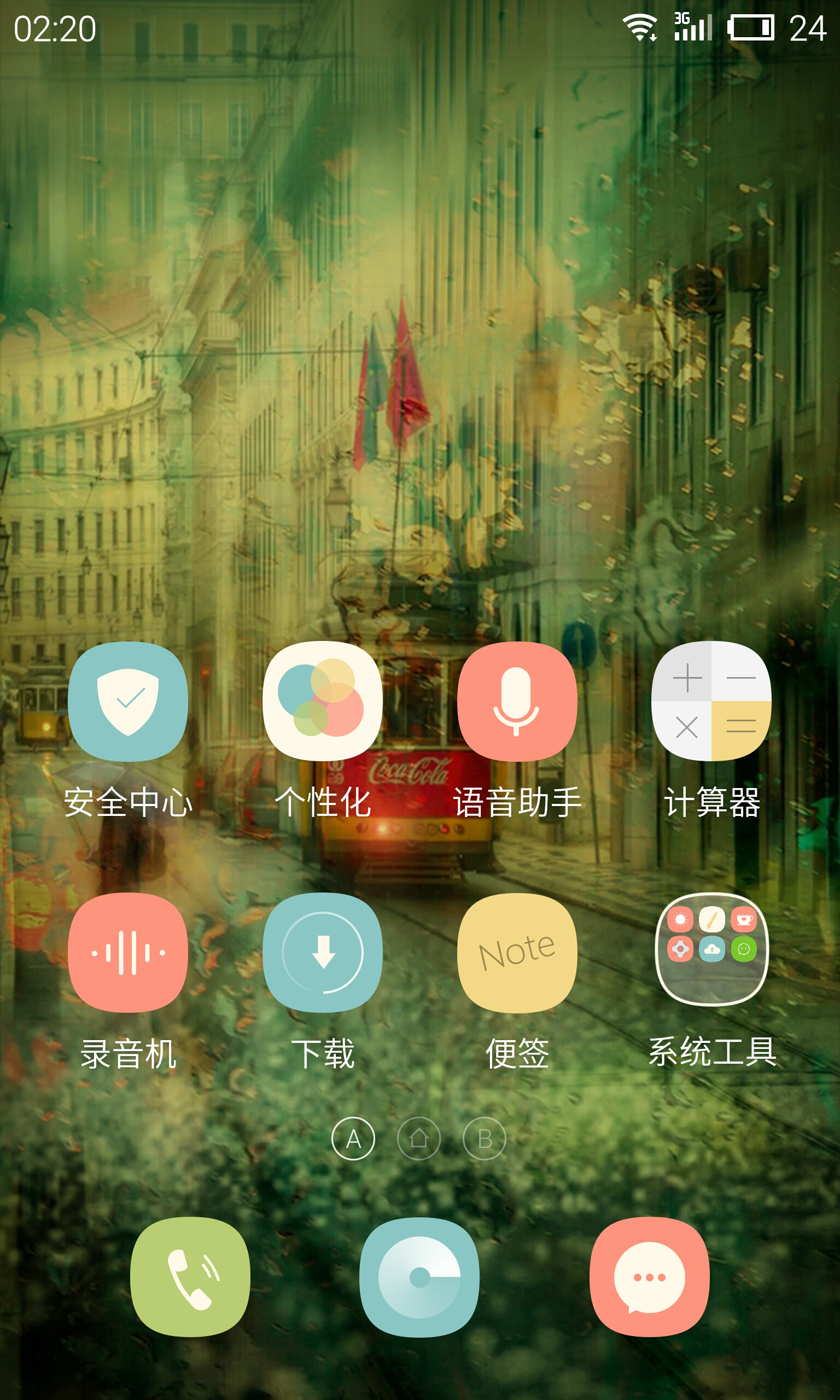Open the 便签 Note app
The height and width of the screenshot is (1400, 840).
coord(517,953)
